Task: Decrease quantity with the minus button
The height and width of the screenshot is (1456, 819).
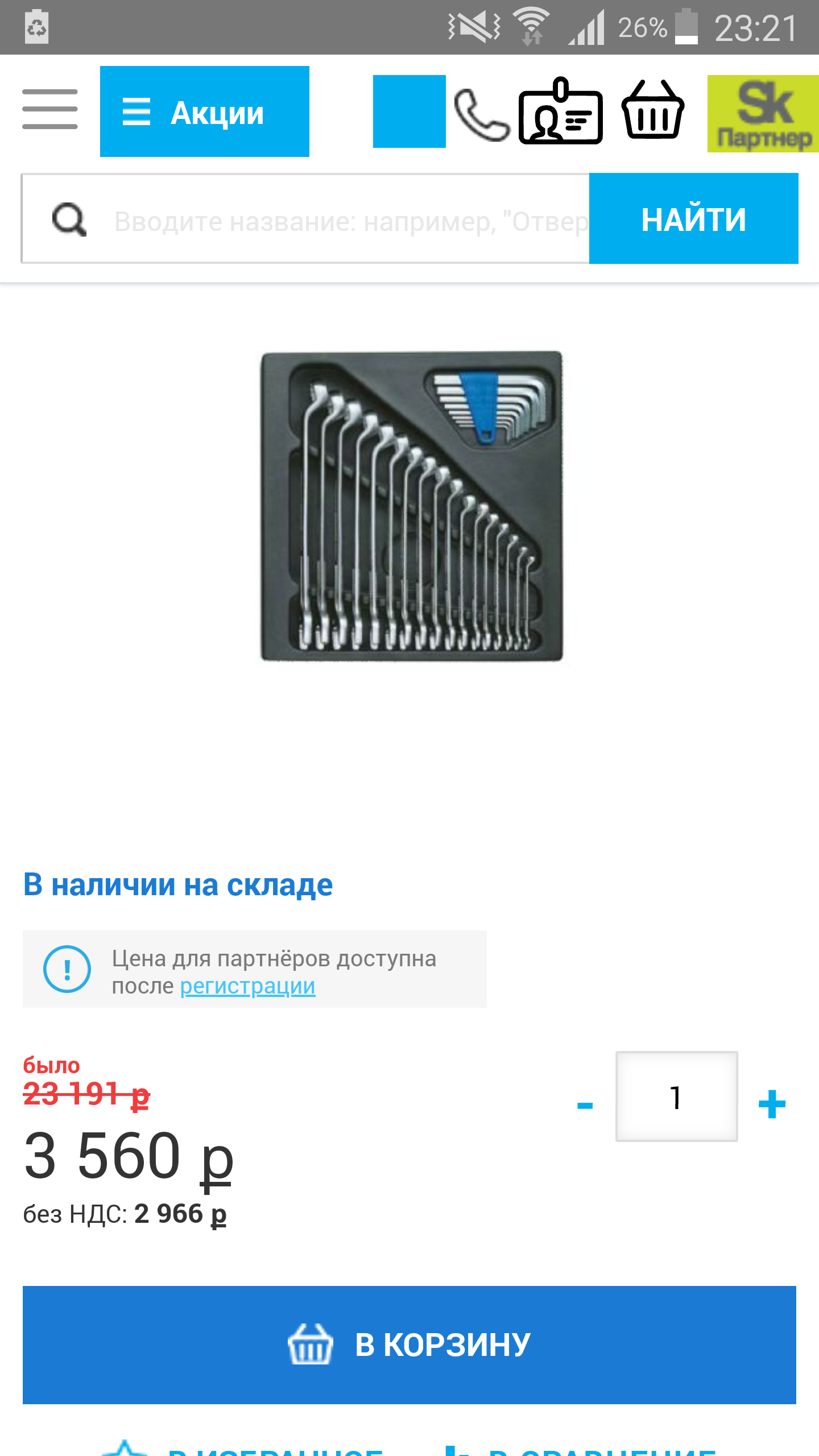Action: click(x=585, y=1105)
